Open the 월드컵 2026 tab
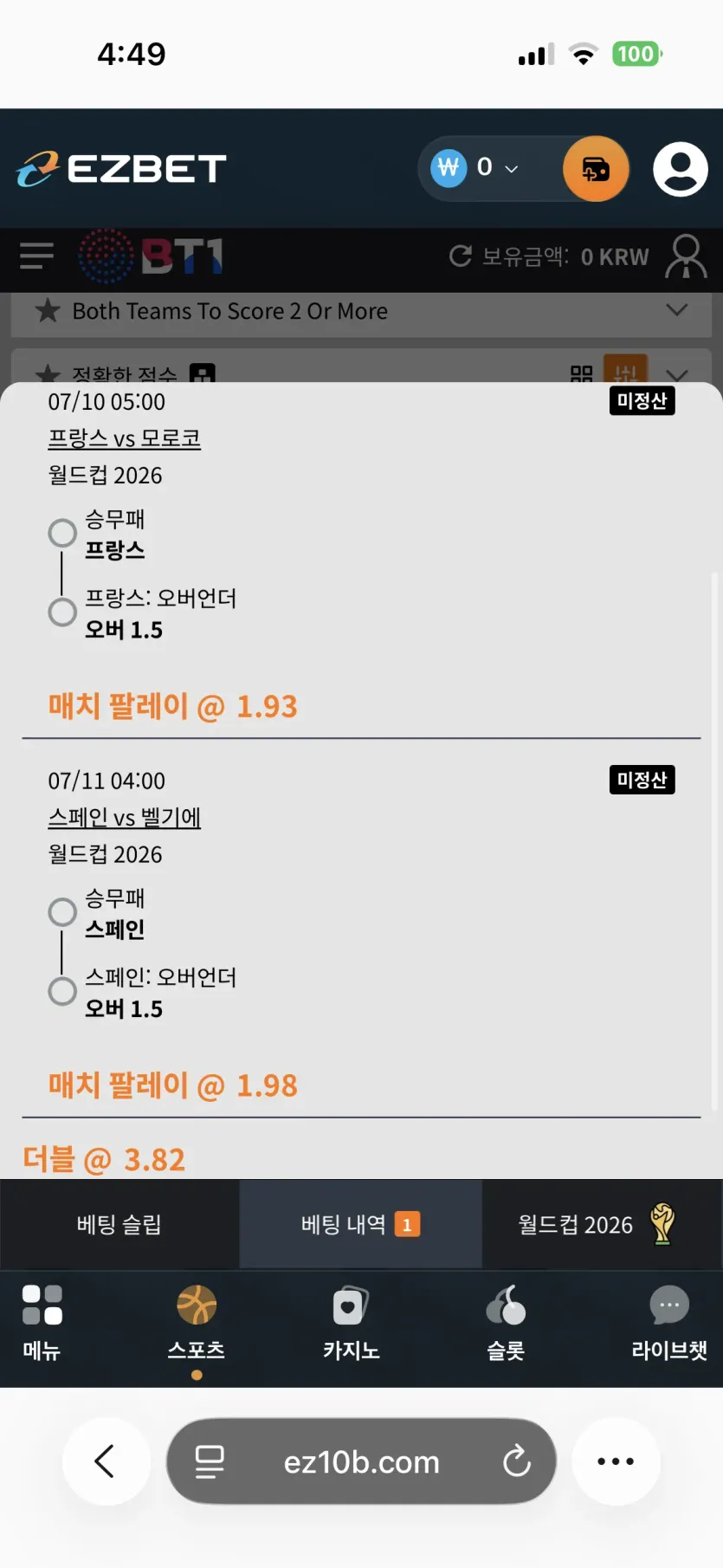The image size is (723, 1568). point(602,1224)
